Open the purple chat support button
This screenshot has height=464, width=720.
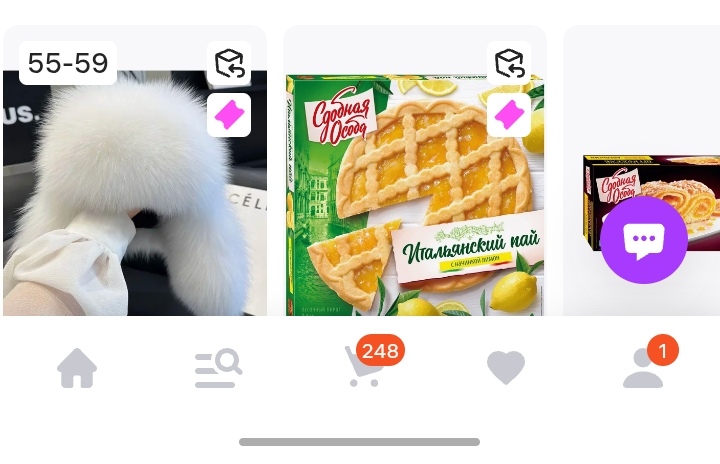click(644, 240)
